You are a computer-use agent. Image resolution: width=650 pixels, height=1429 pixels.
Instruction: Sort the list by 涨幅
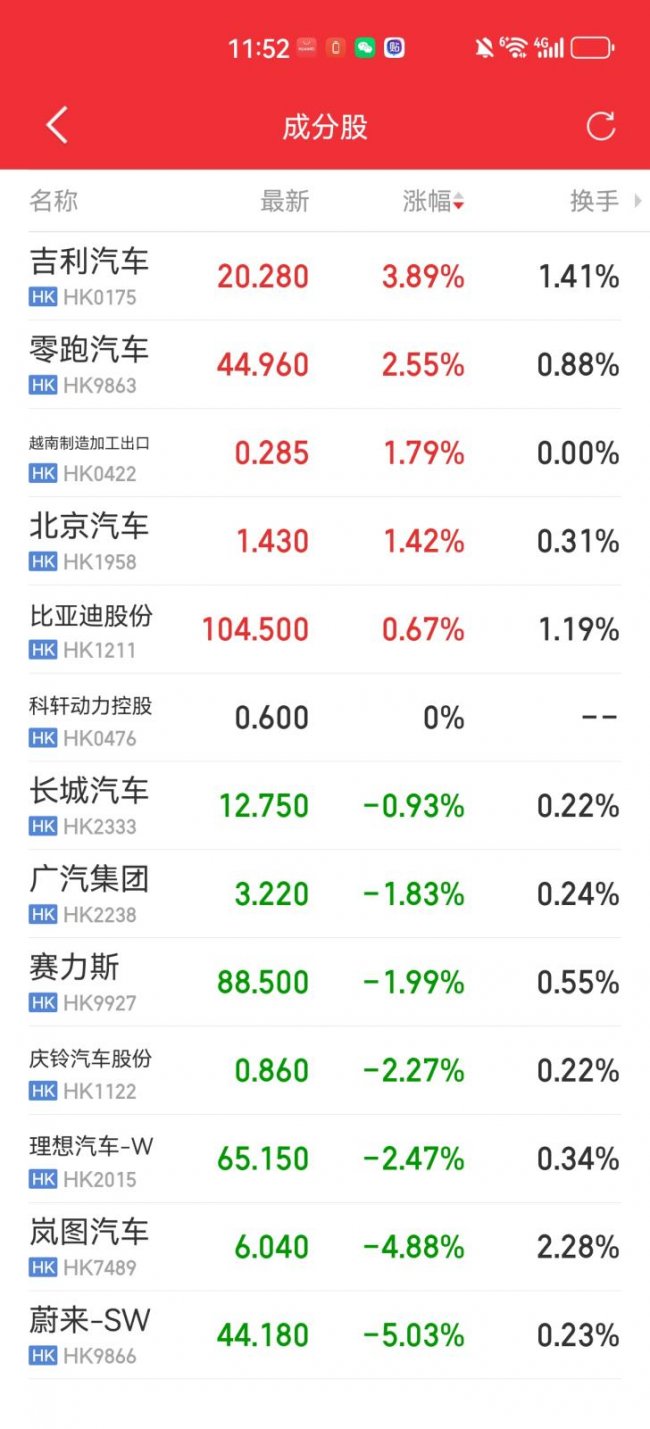pos(432,201)
